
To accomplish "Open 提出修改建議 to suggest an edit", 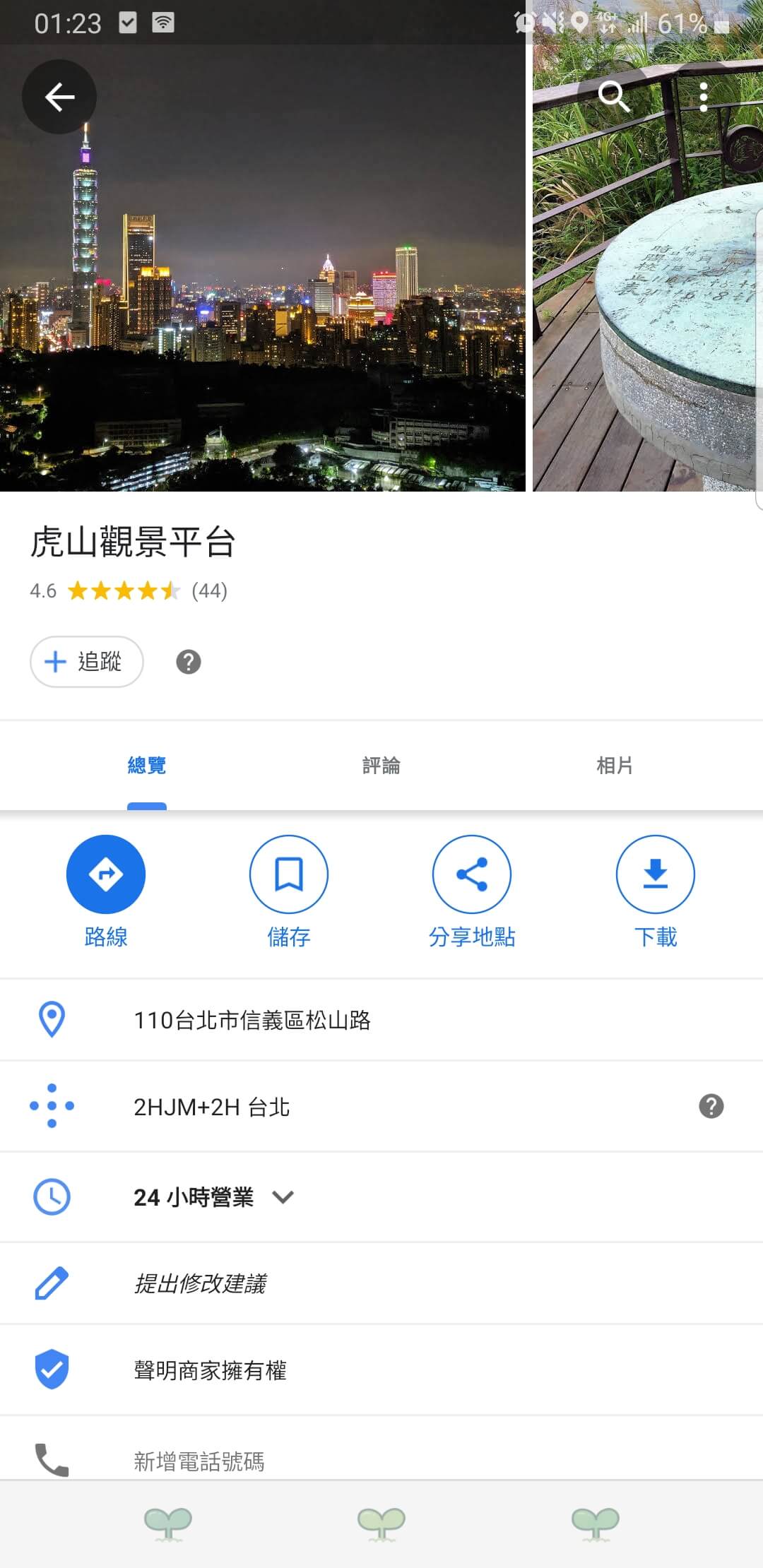I will [x=201, y=1283].
